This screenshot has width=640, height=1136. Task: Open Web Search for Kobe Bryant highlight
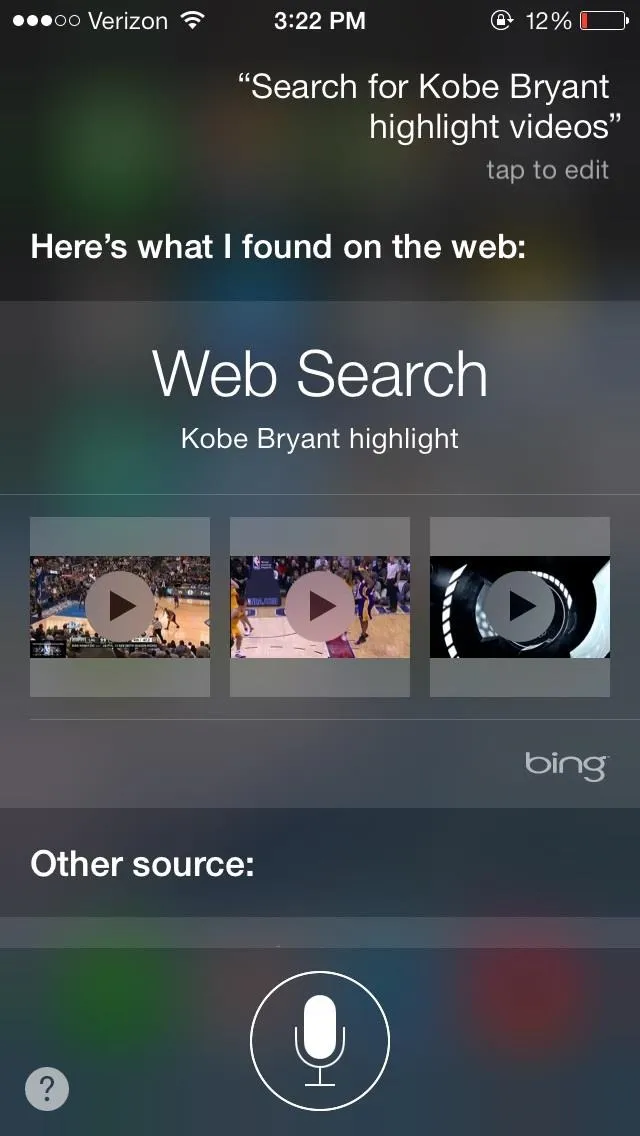tap(320, 398)
